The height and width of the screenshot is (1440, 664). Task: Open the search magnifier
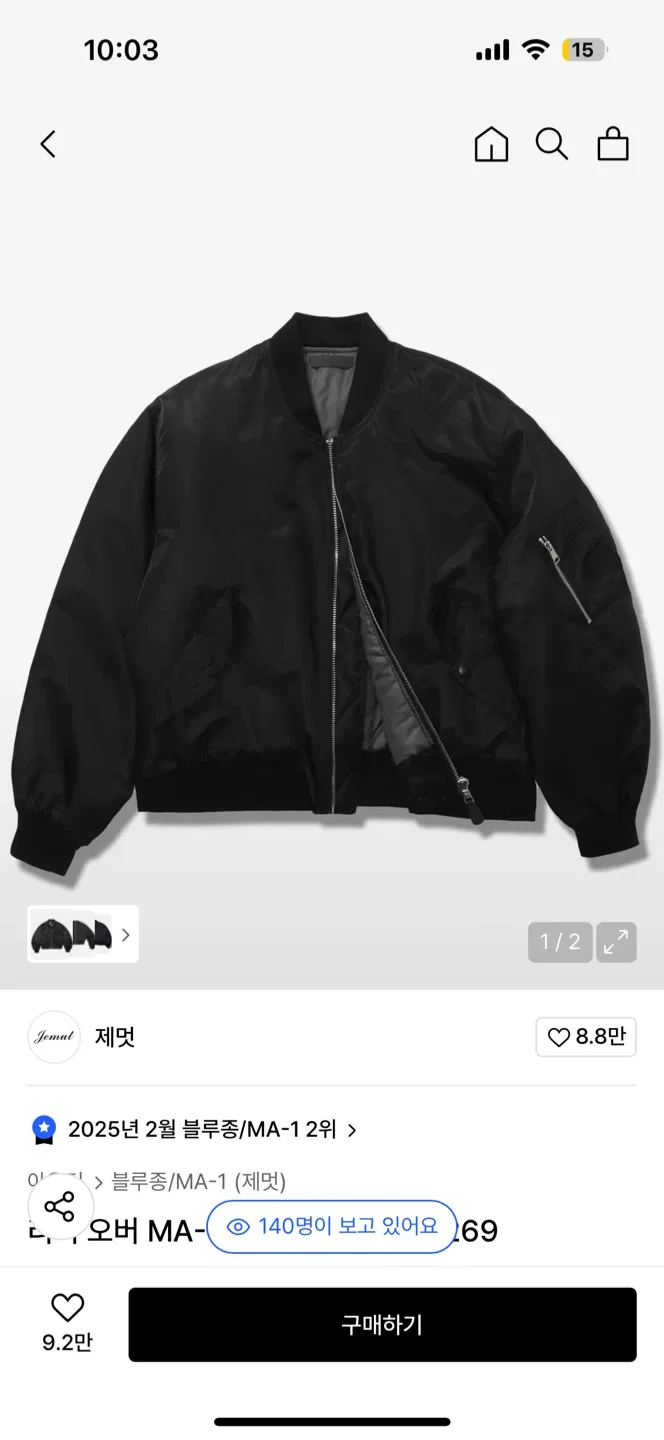point(551,145)
